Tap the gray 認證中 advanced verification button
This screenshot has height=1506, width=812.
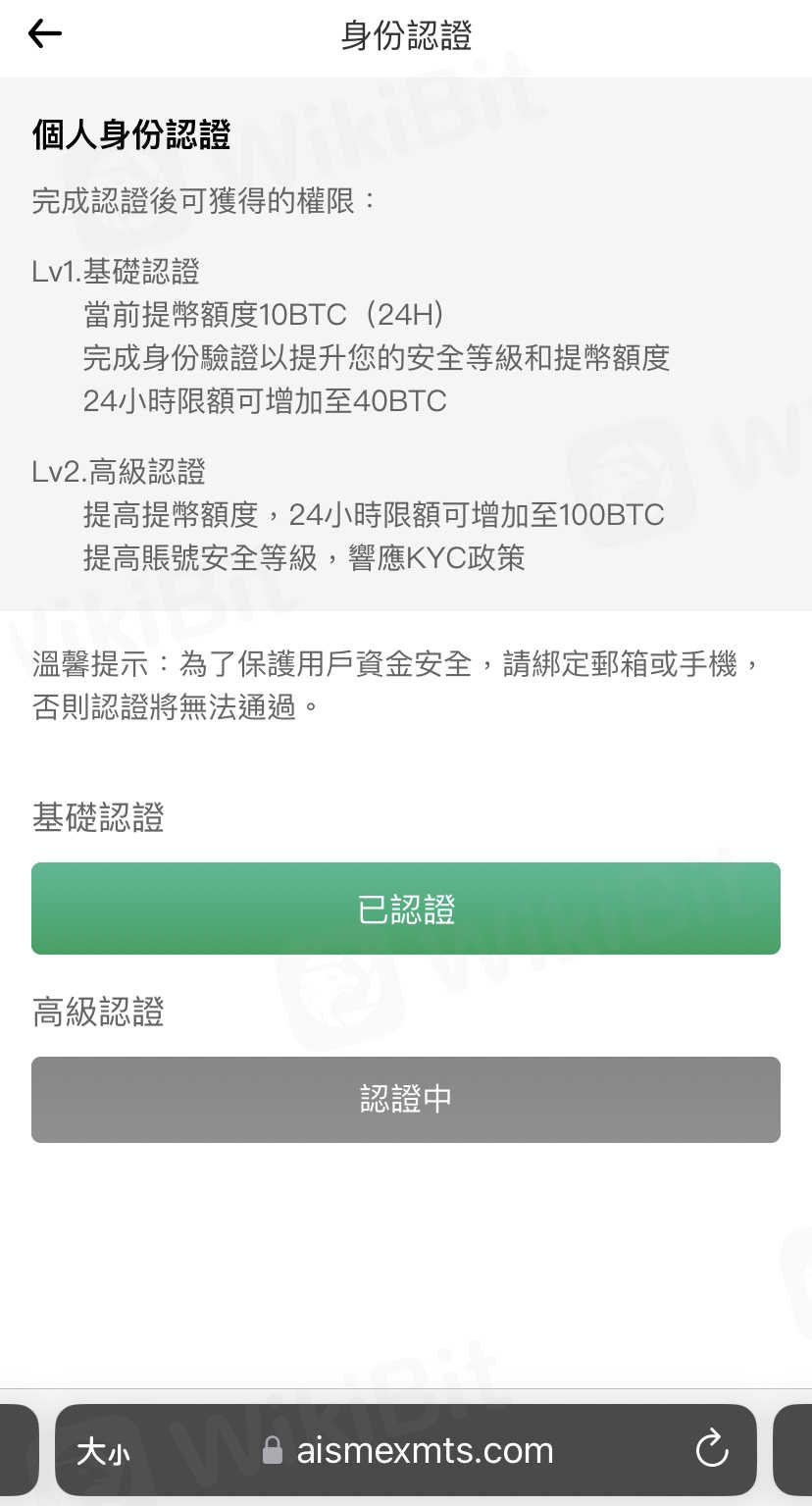(x=406, y=1099)
